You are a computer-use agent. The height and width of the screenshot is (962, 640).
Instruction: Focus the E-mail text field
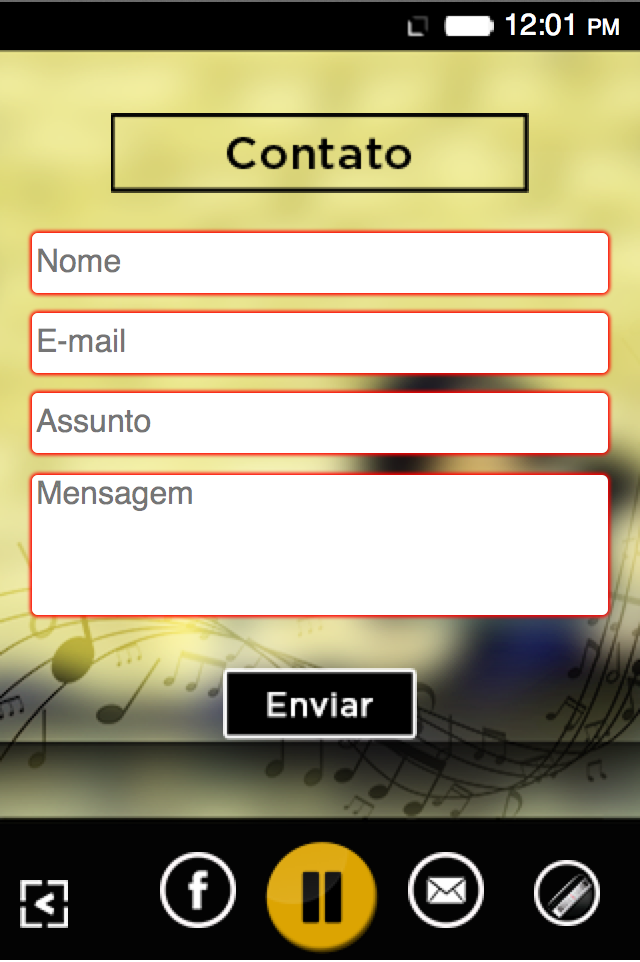point(320,343)
